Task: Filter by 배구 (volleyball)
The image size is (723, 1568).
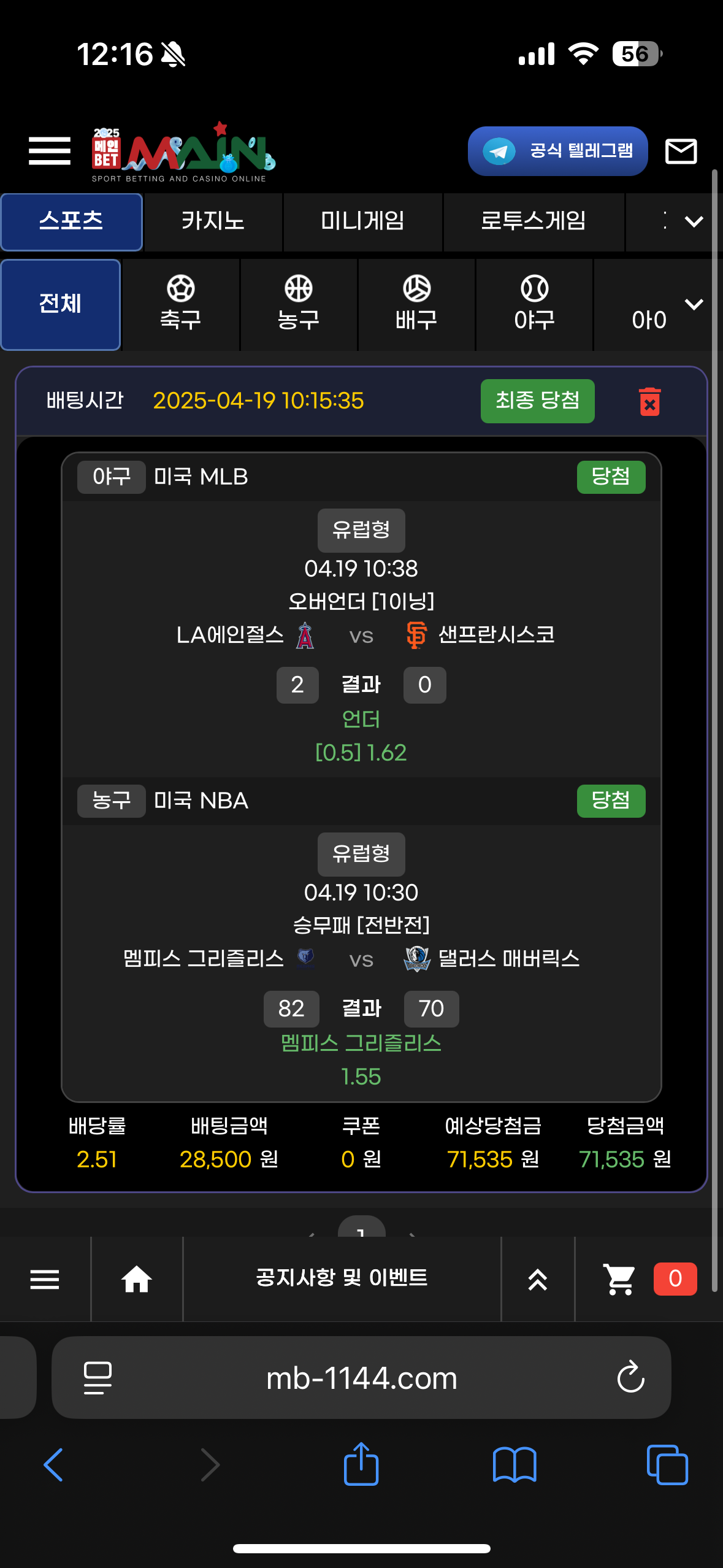Action: [x=416, y=304]
